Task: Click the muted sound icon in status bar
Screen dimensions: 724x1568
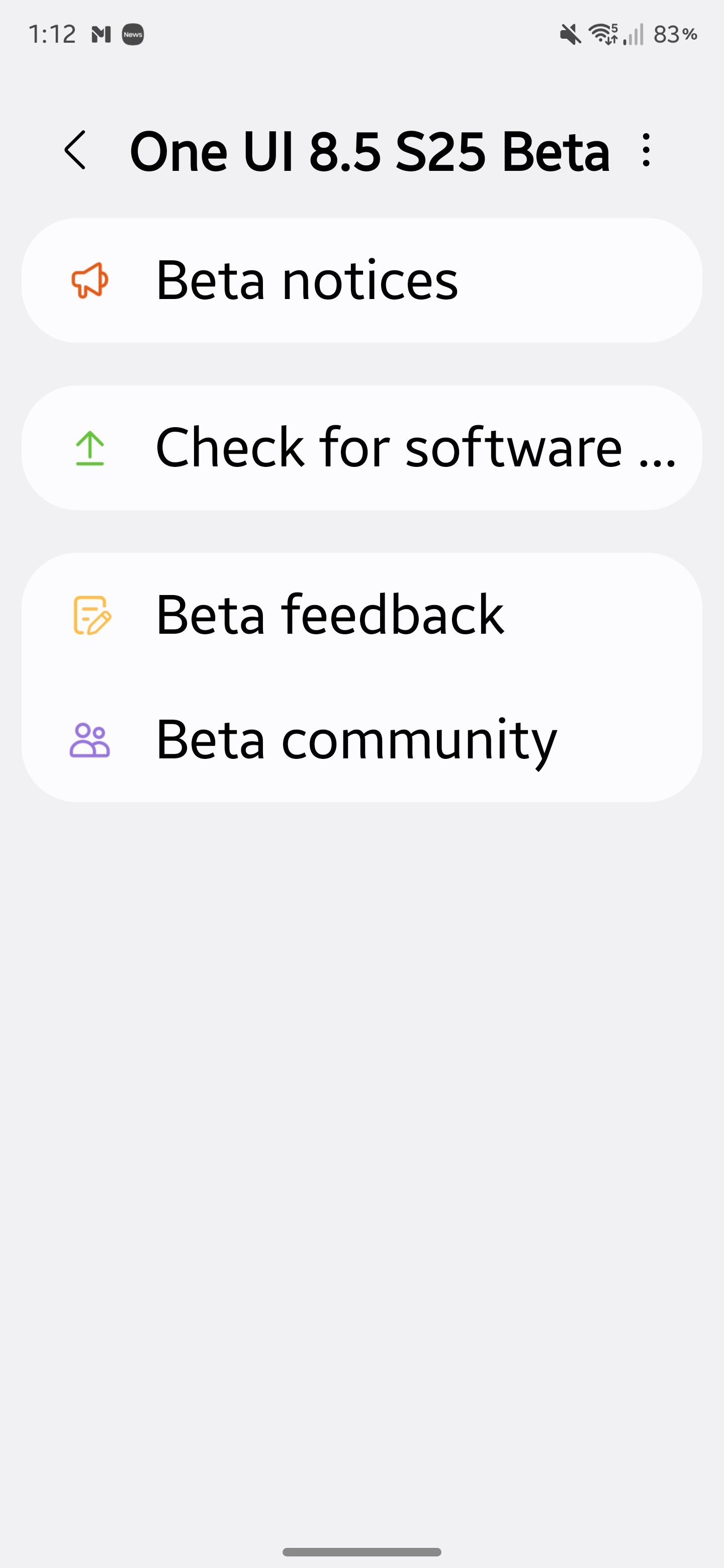Action: [x=569, y=35]
